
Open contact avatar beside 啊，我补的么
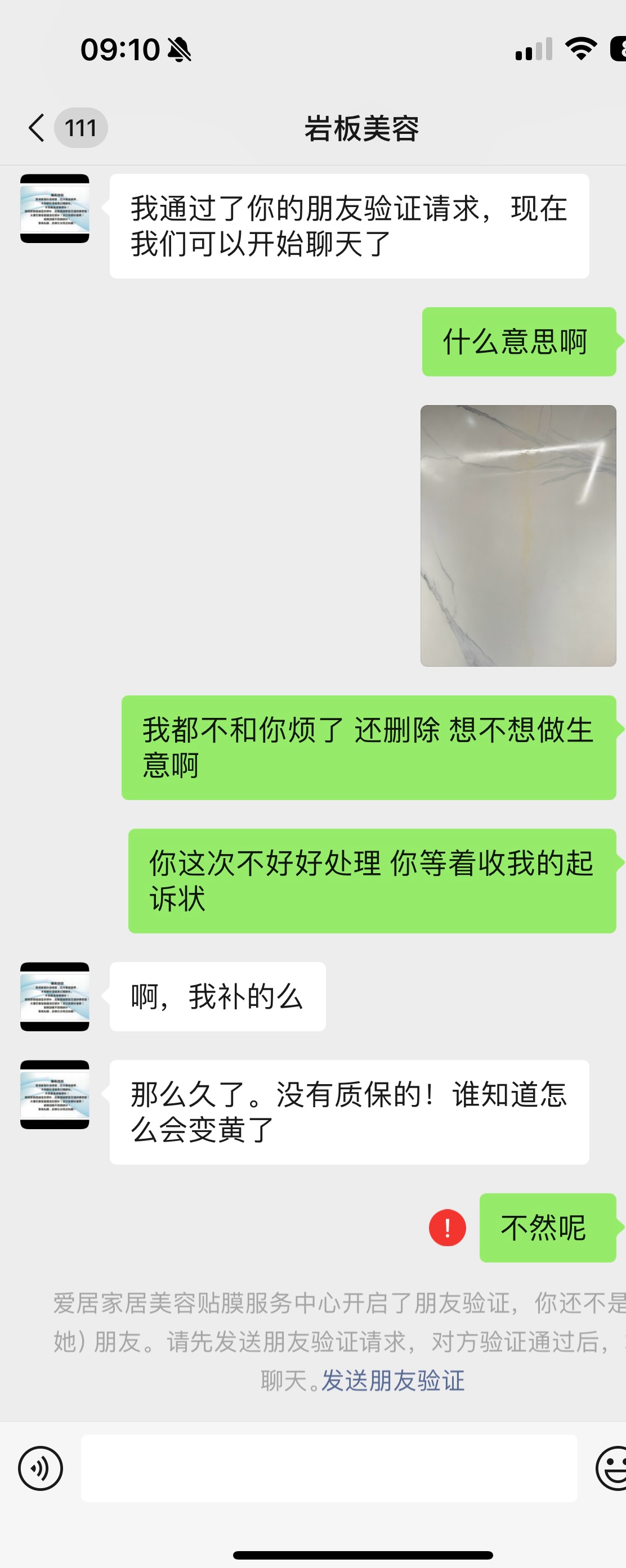point(55,996)
